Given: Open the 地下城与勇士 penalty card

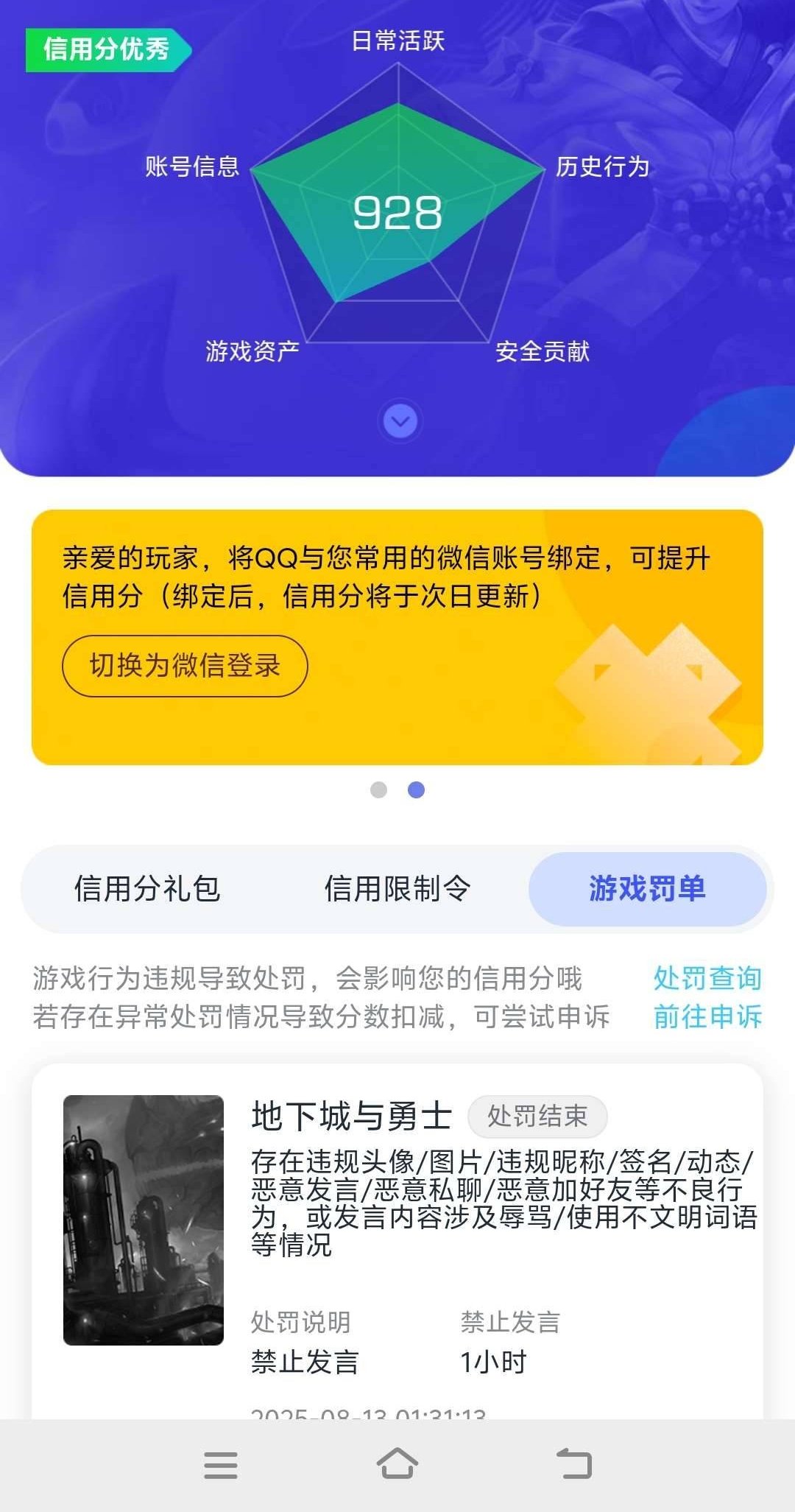Looking at the screenshot, I should pyautogui.click(x=397, y=1242).
